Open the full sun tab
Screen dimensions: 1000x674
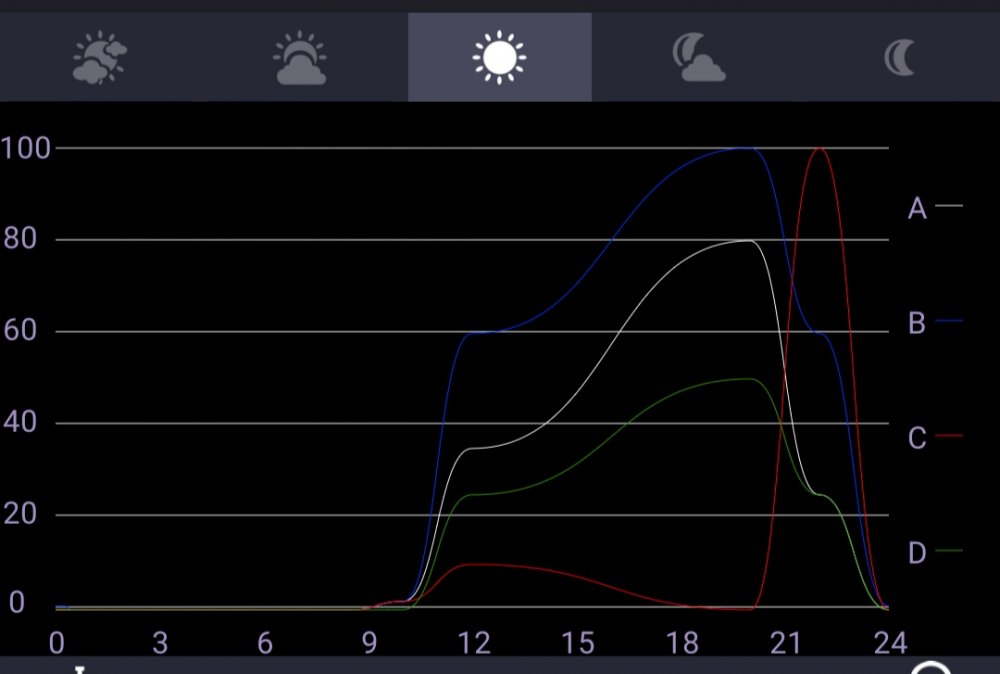(499, 58)
